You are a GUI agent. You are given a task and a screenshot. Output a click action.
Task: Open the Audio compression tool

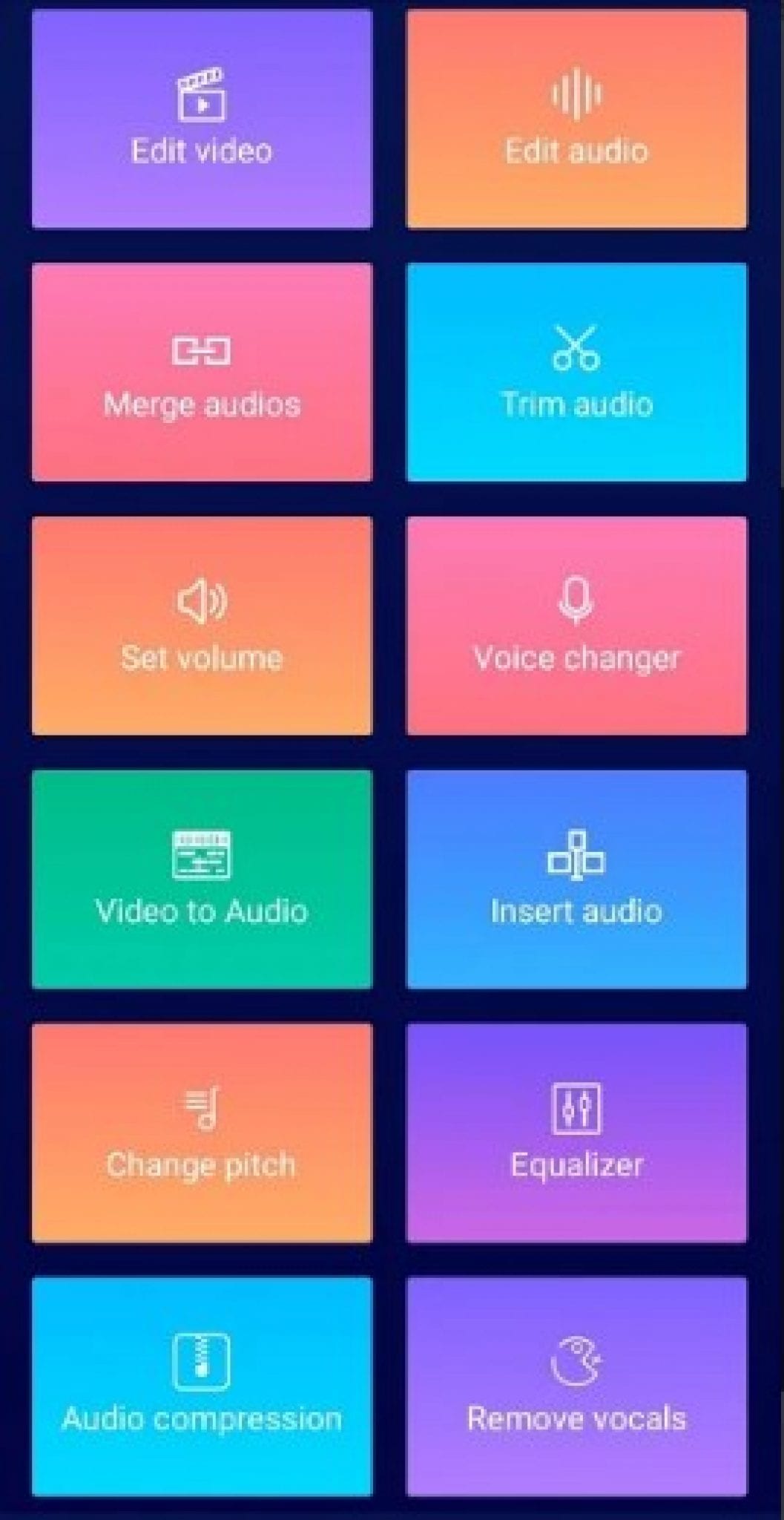pyautogui.click(x=202, y=1388)
